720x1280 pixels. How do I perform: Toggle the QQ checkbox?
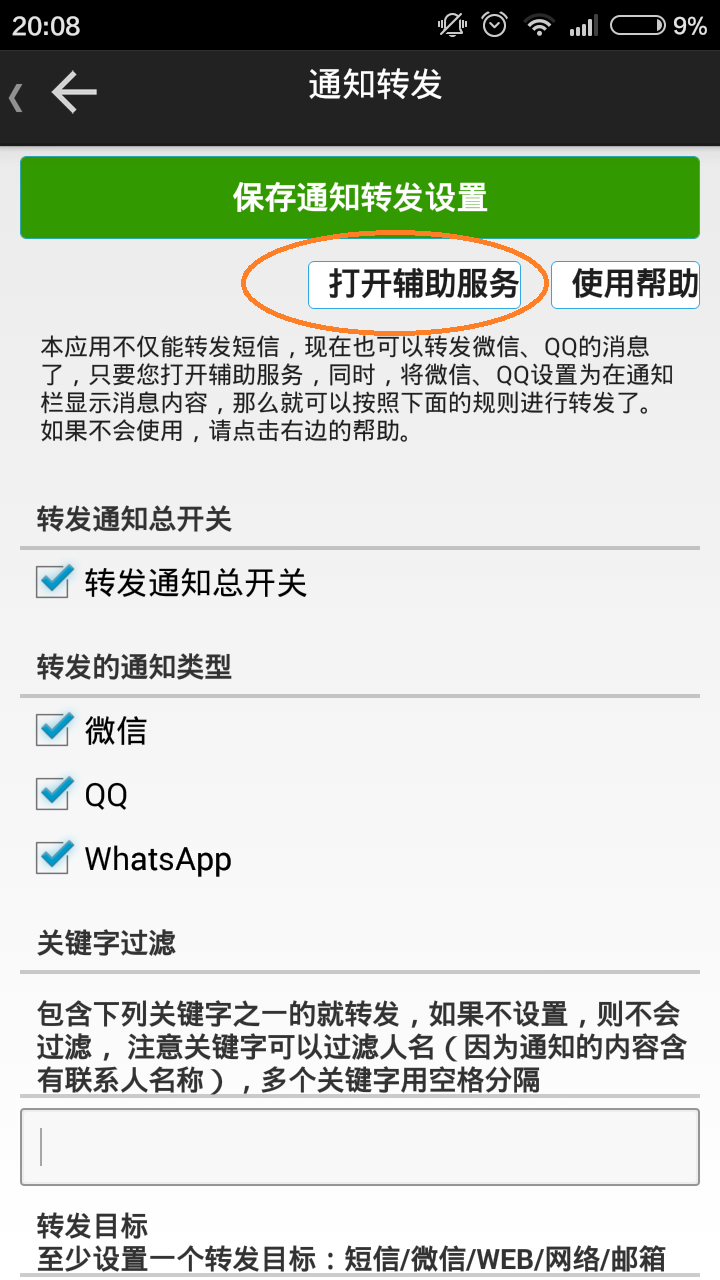click(54, 794)
